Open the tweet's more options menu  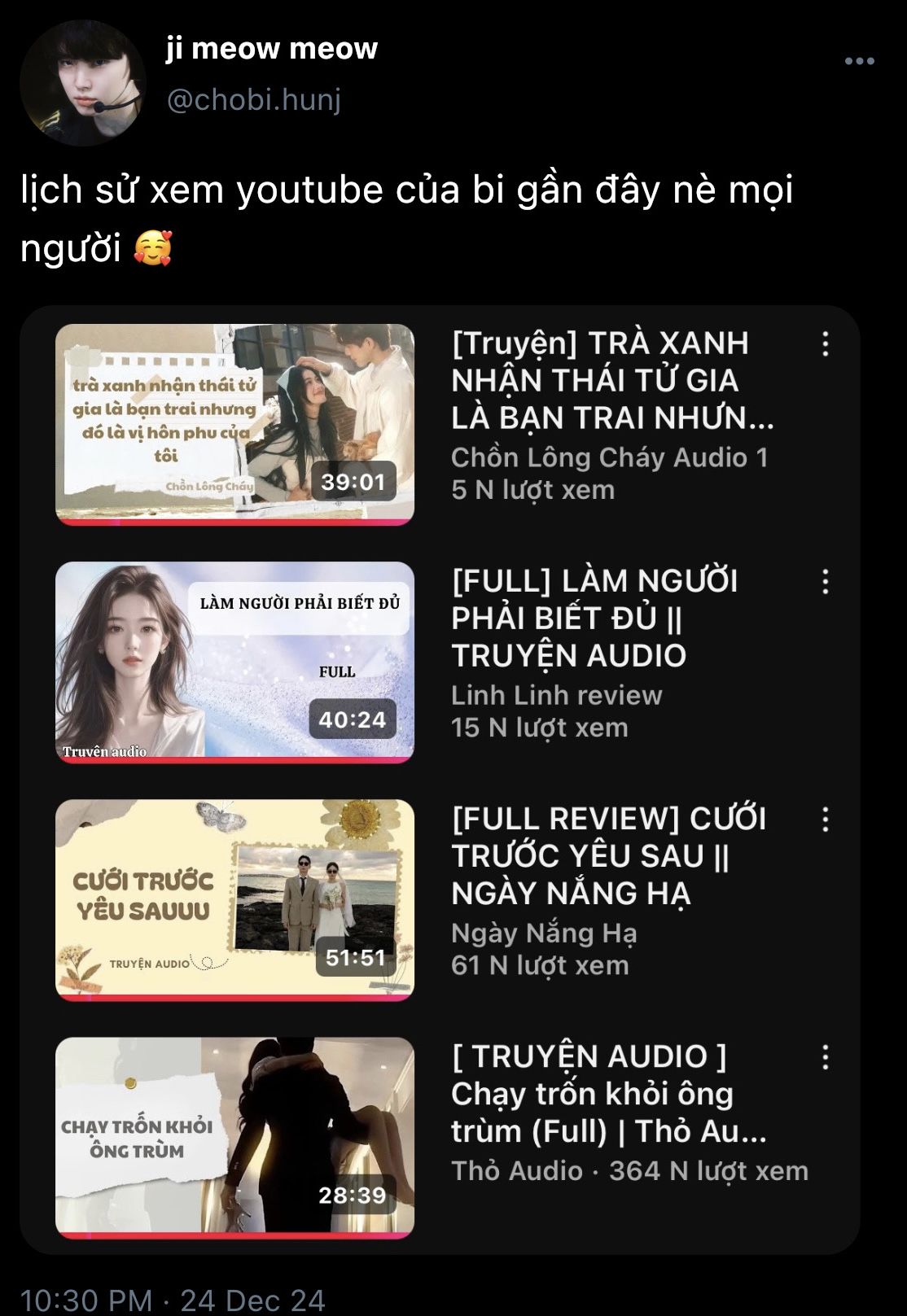859,61
